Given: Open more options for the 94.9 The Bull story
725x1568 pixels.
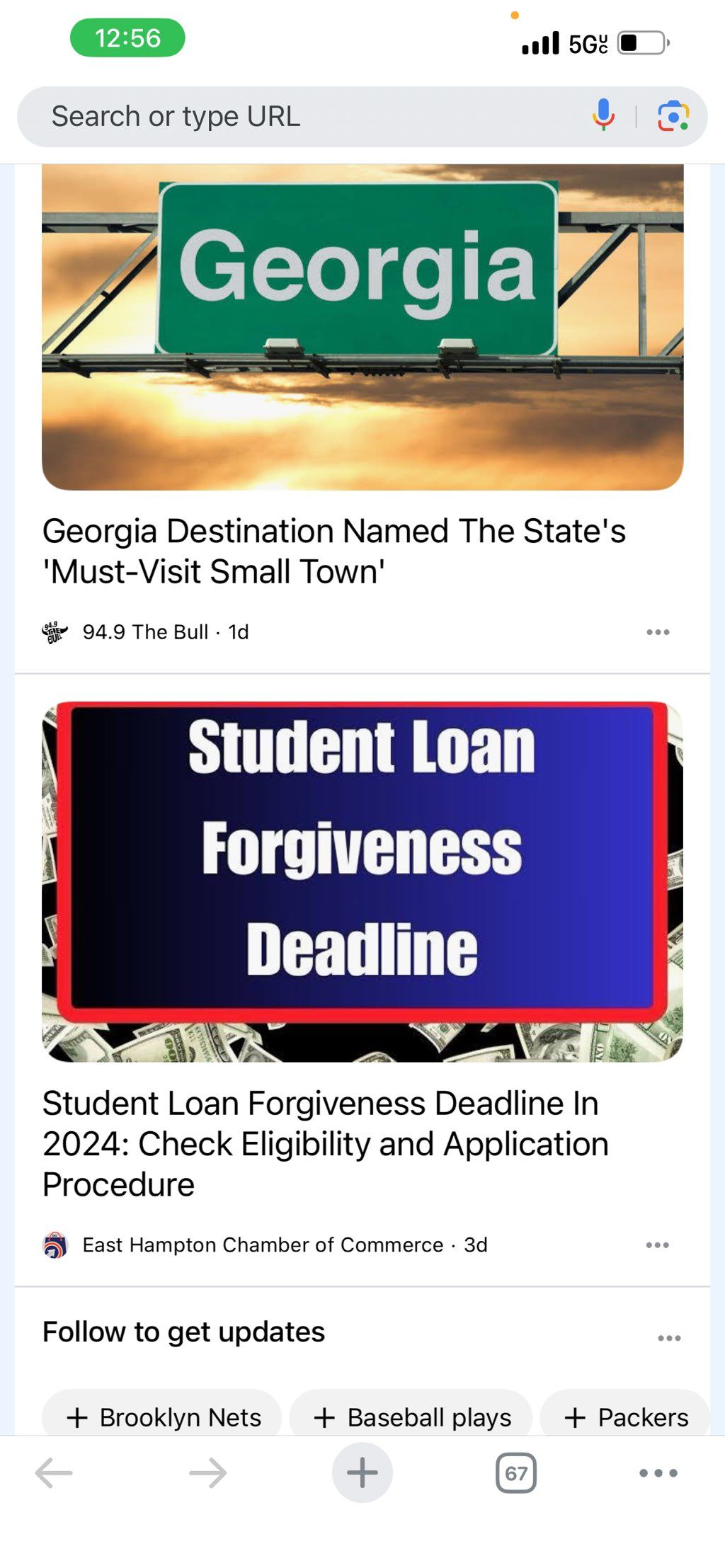Looking at the screenshot, I should click(658, 632).
